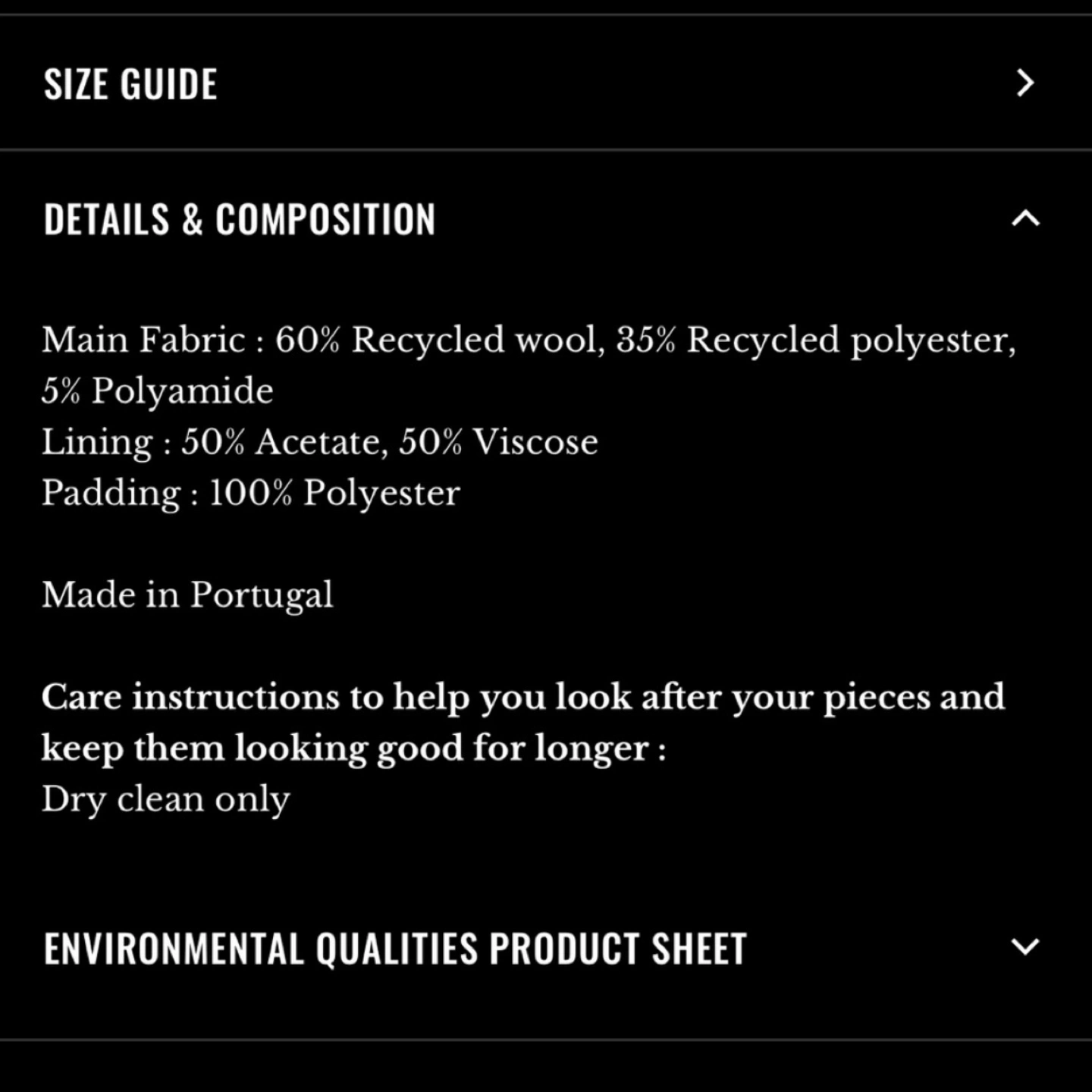Collapse the Details & Composition section
The image size is (1092, 1092).
1025,218
